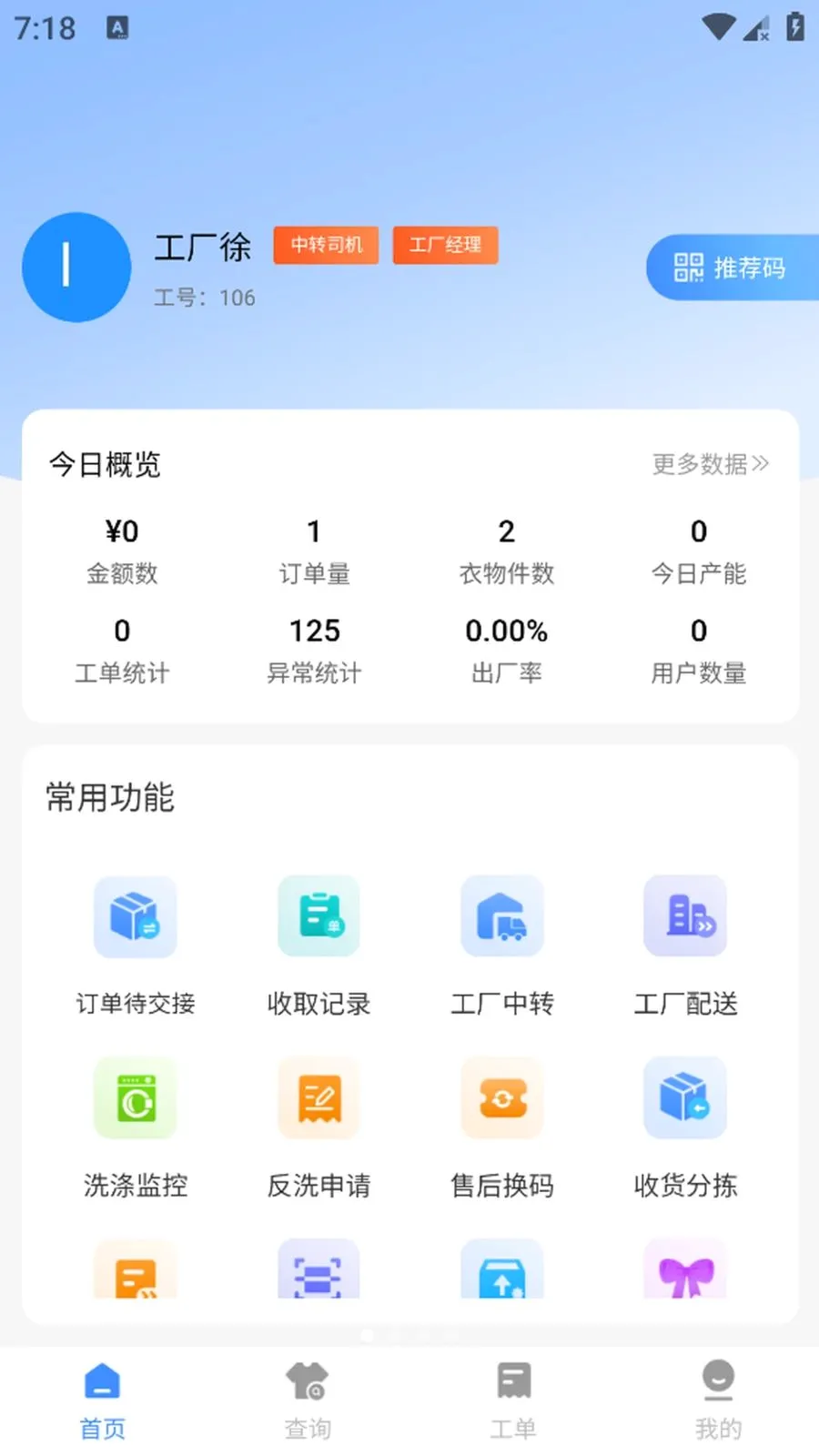Viewport: 819px width, 1456px height.
Task: Switch to the 查询 tab
Action: coord(308,1401)
